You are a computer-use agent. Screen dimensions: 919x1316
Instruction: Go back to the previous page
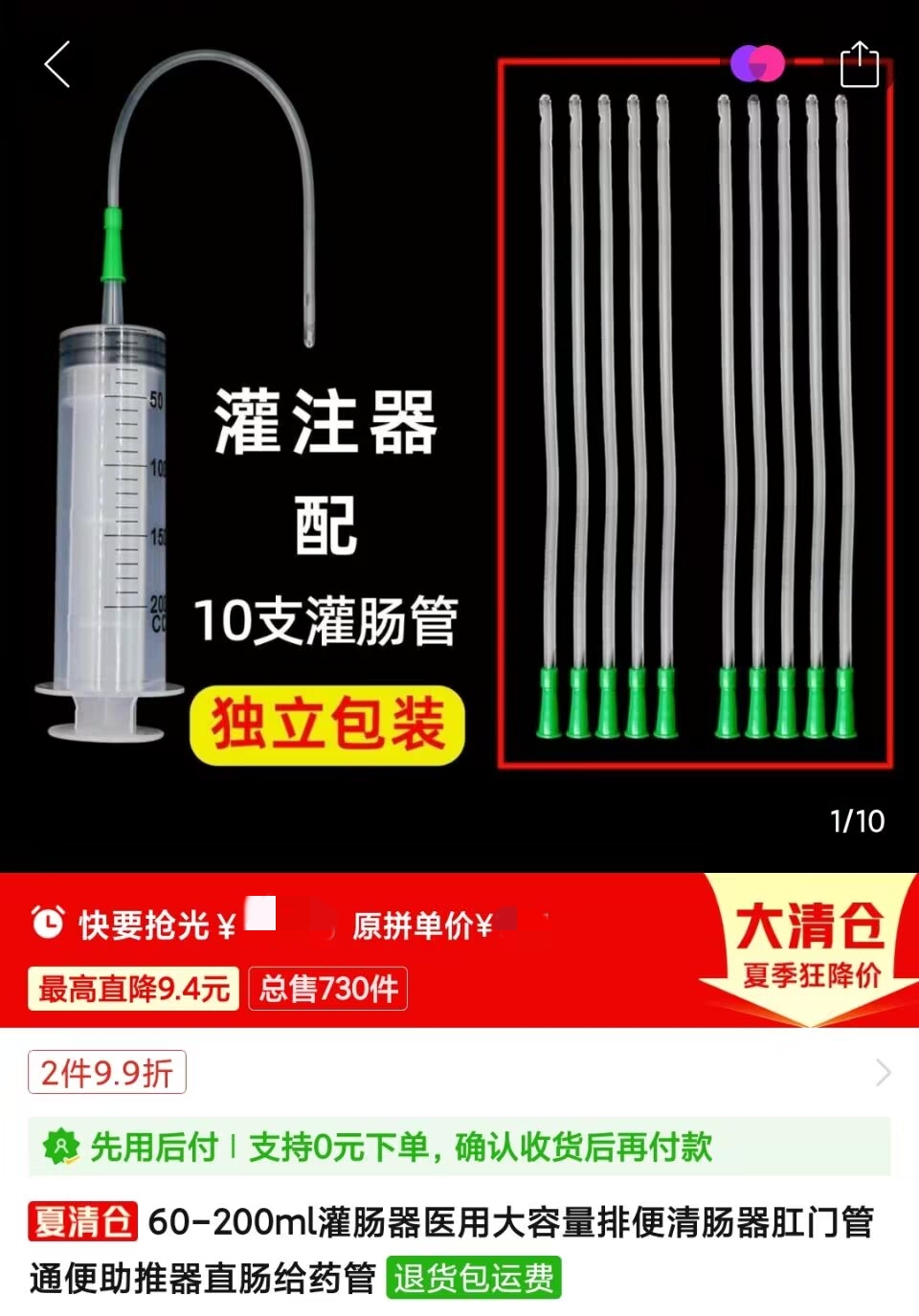click(x=57, y=65)
